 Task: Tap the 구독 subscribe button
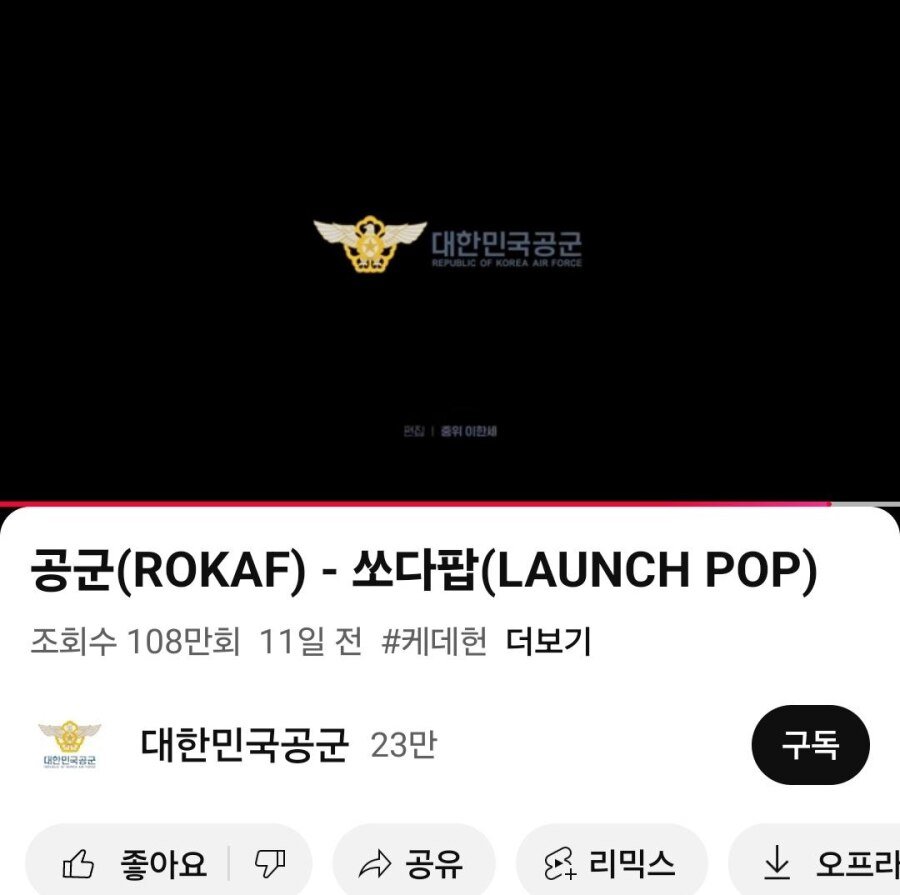[x=810, y=745]
